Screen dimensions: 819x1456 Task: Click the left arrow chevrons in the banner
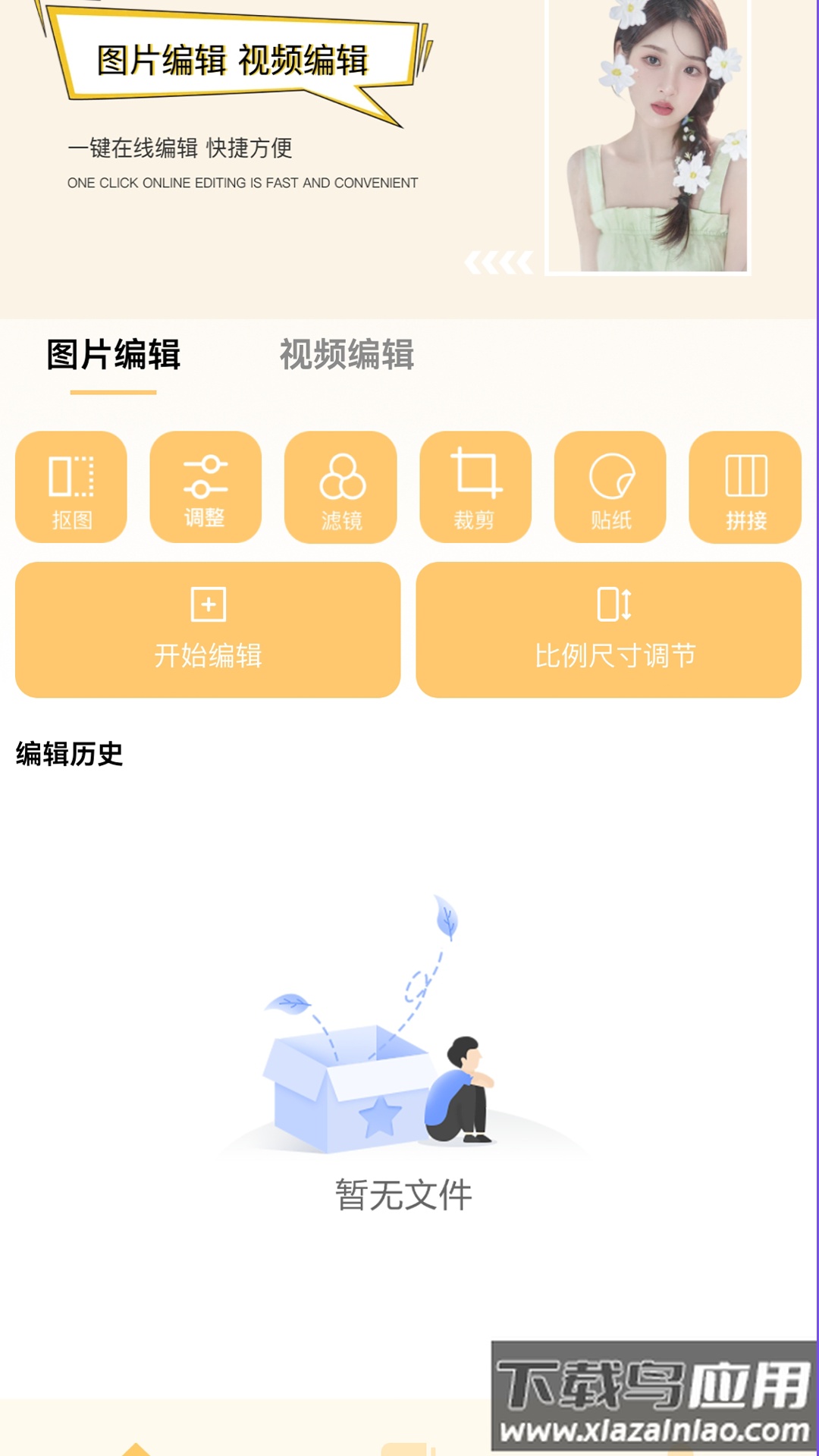500,262
